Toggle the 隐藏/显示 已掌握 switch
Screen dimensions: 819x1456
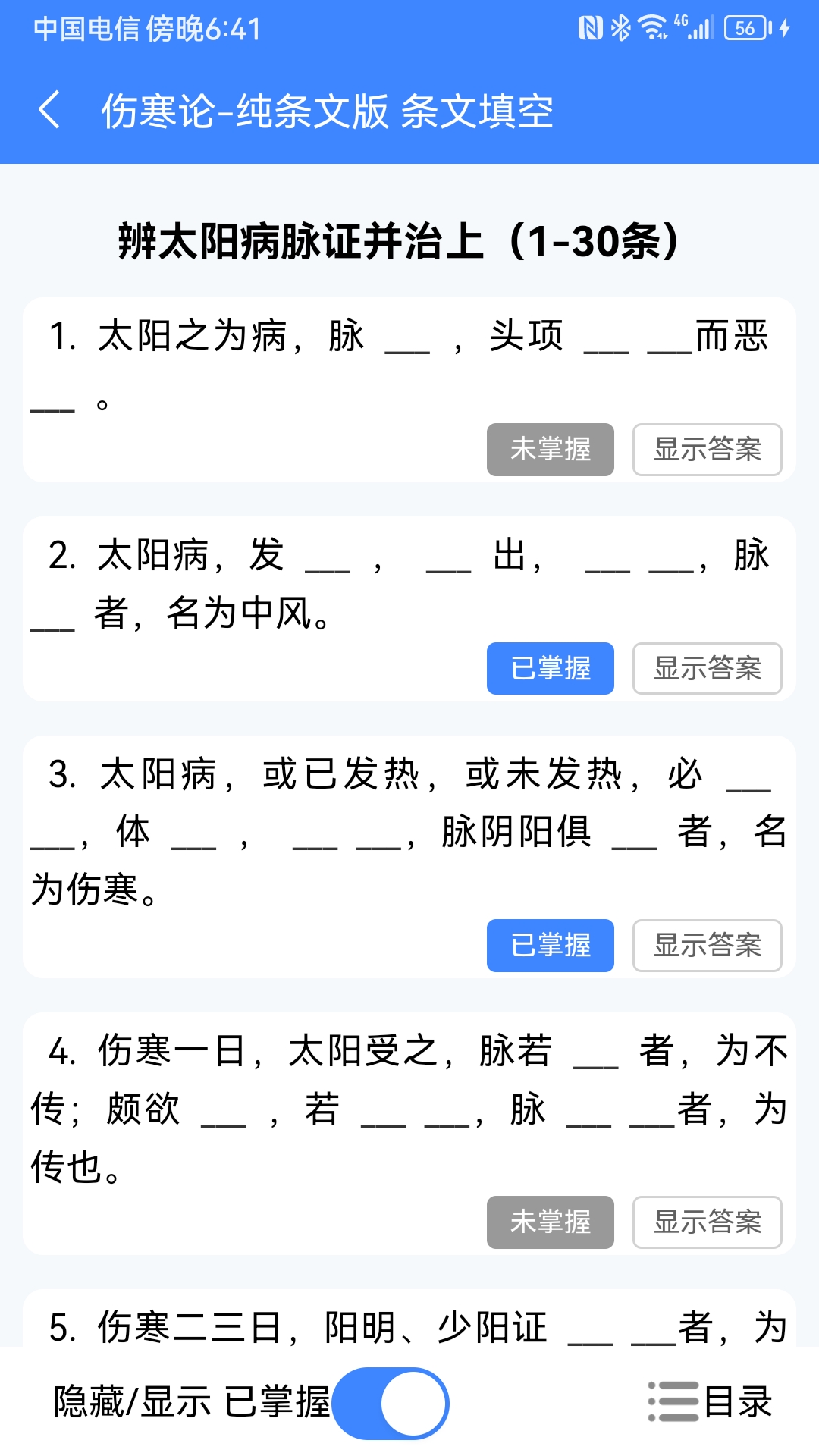391,1403
